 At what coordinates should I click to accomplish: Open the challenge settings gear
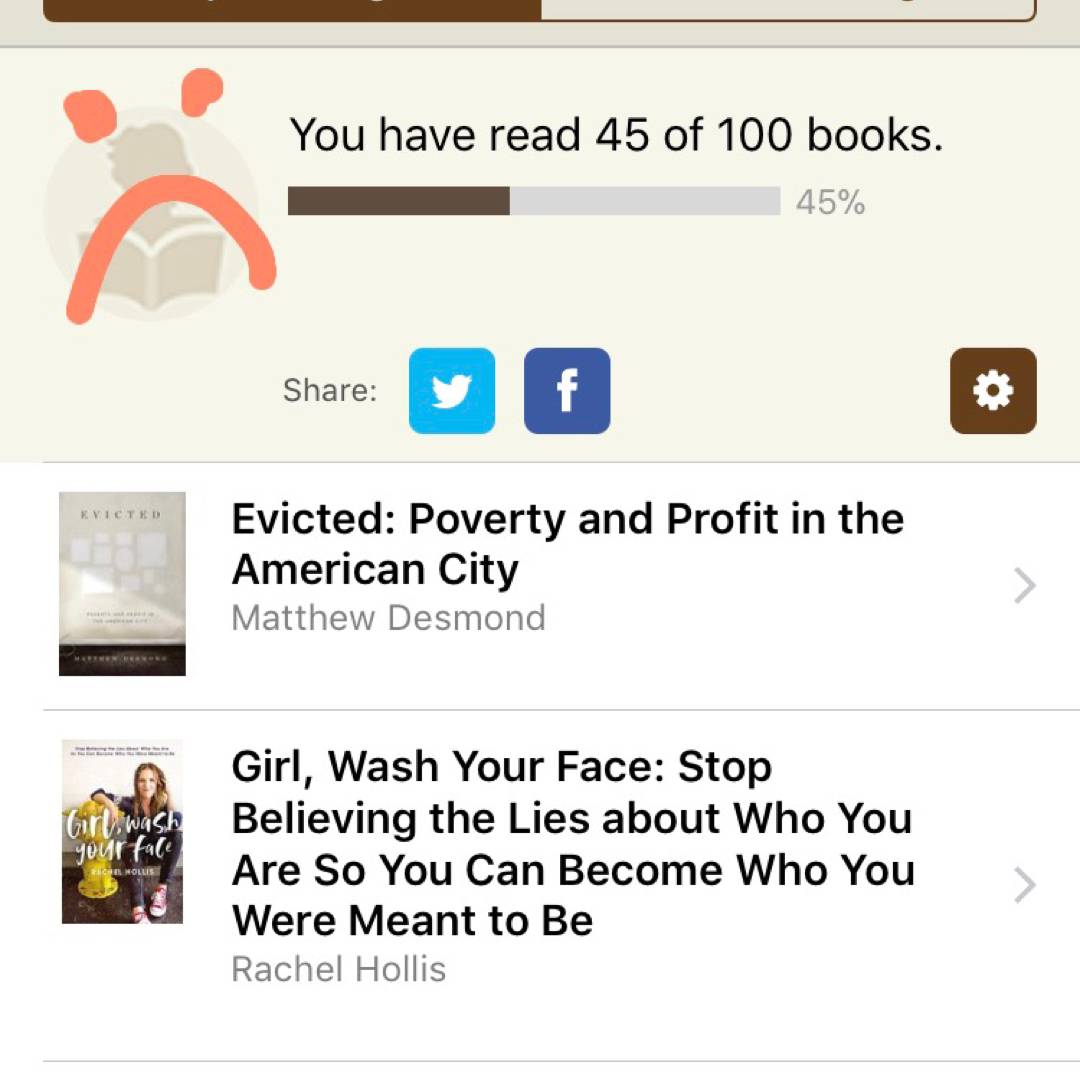coord(993,391)
